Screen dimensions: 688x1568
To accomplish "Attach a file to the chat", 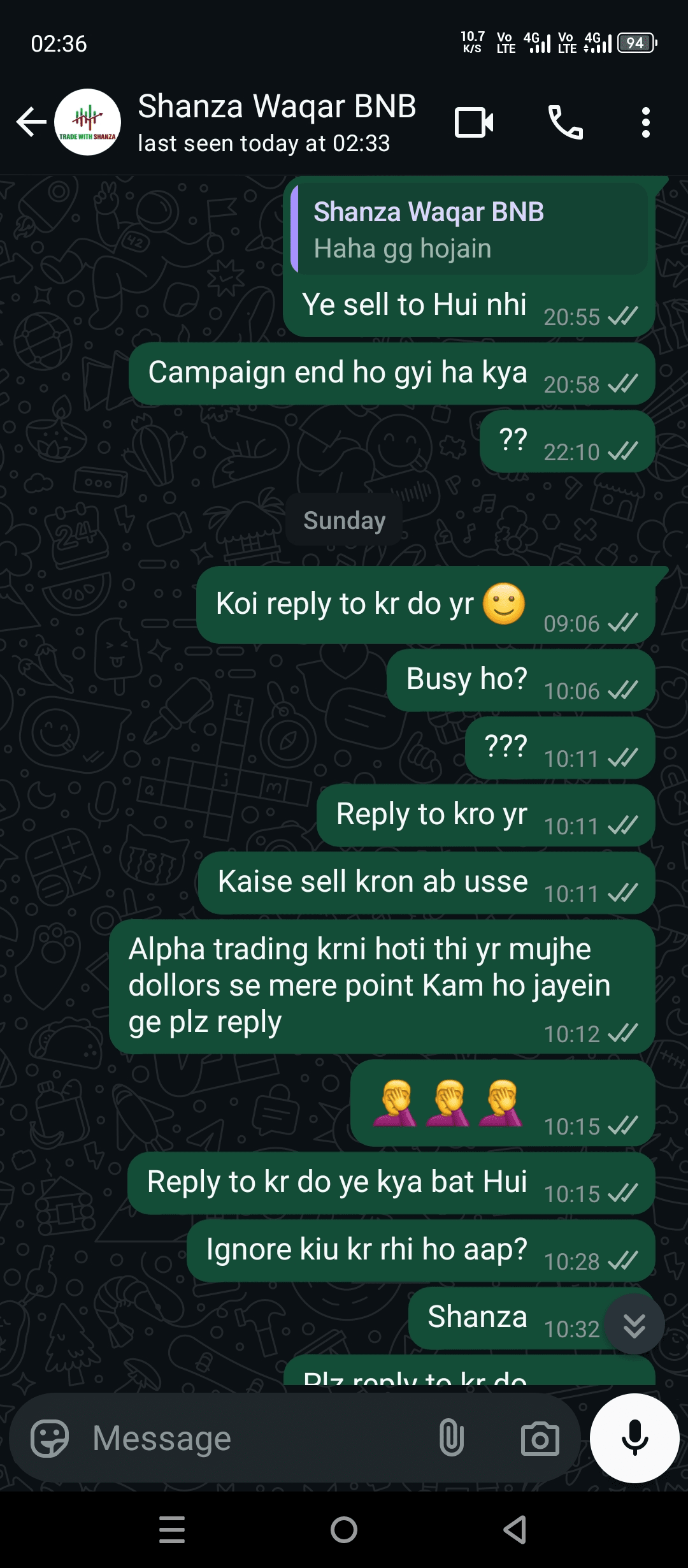I will click(451, 1439).
